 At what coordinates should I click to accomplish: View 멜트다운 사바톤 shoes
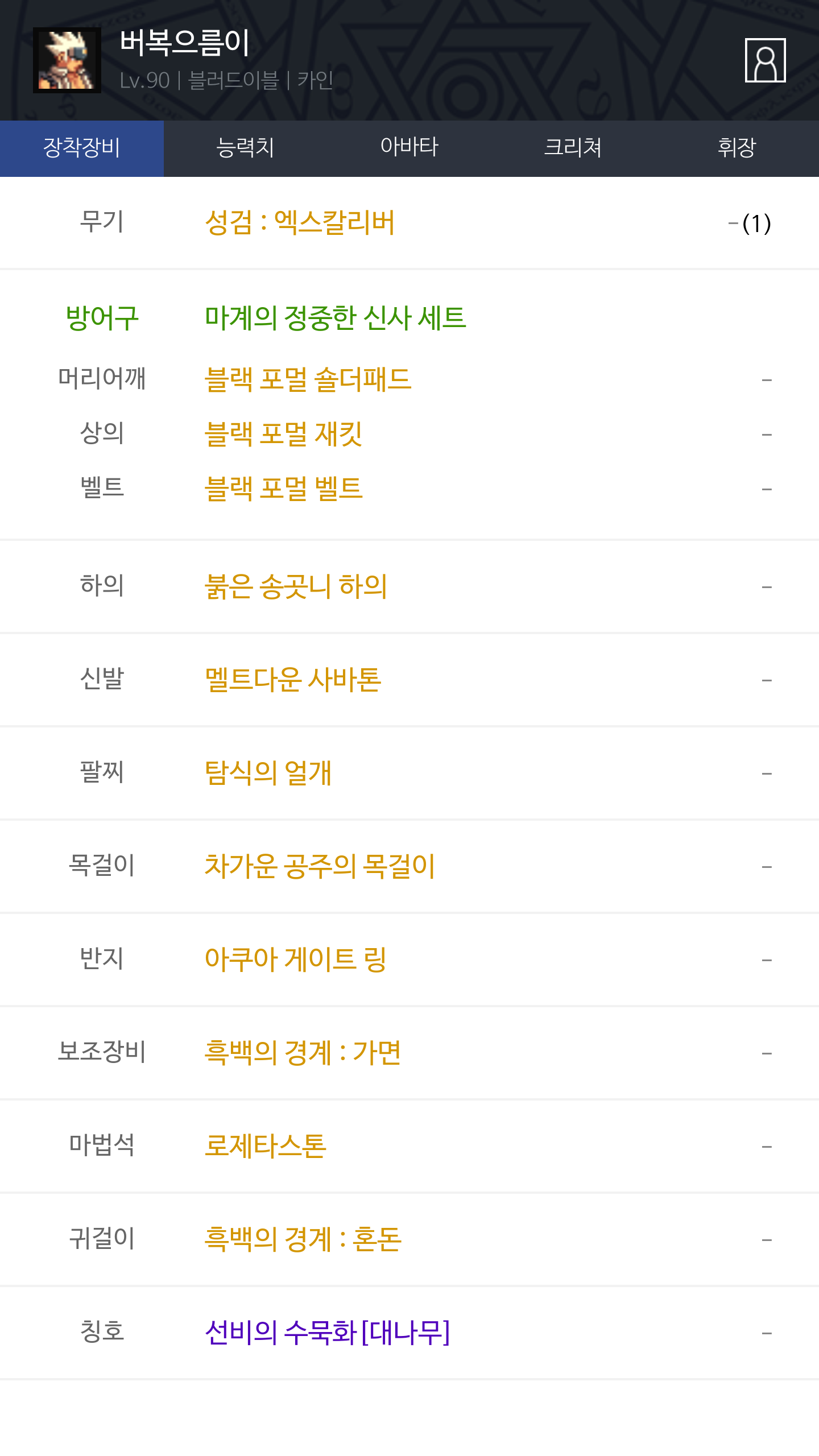293,680
